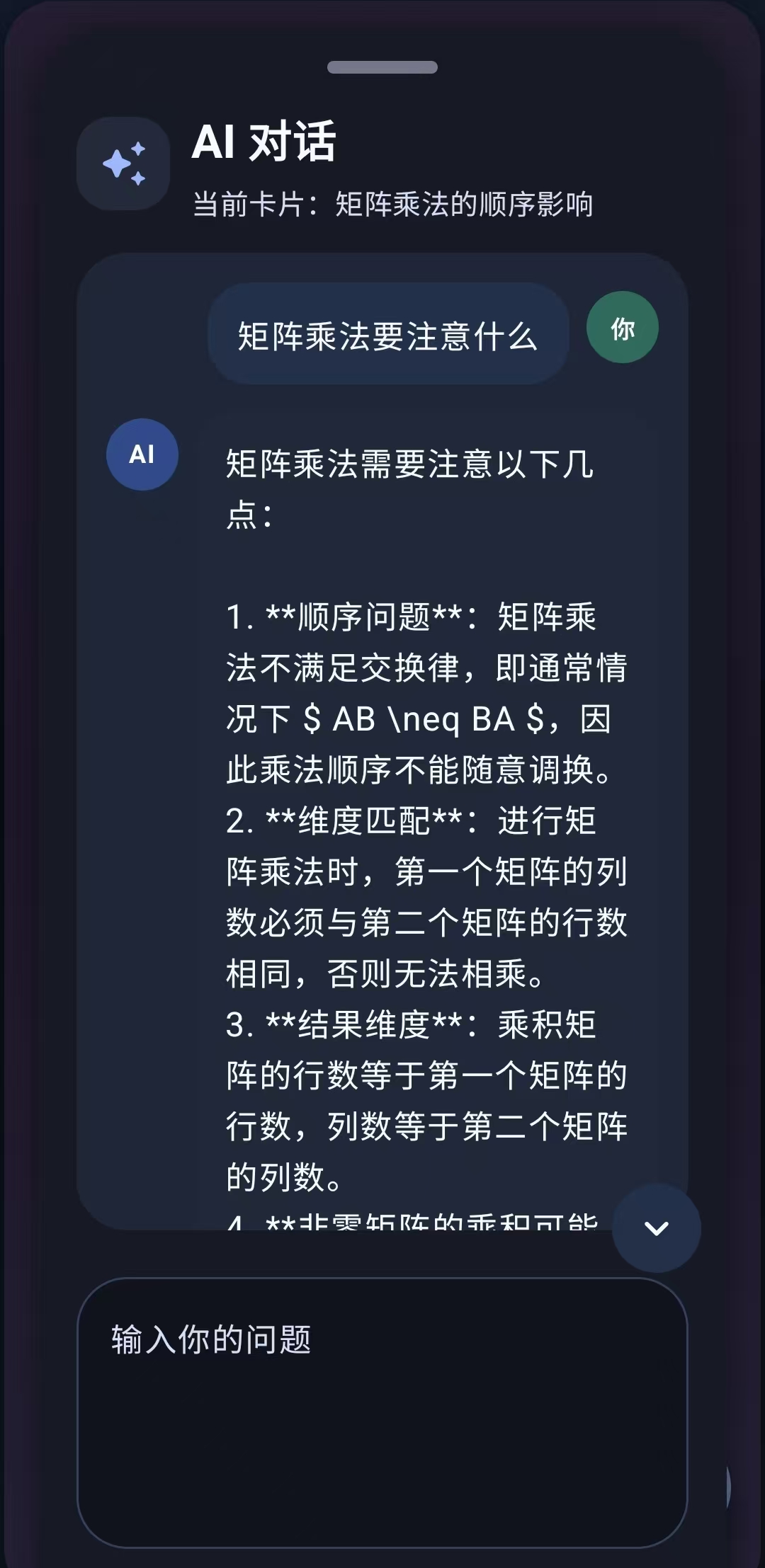
Task: Collapse the sheet using the top drag handle
Action: coord(382,67)
